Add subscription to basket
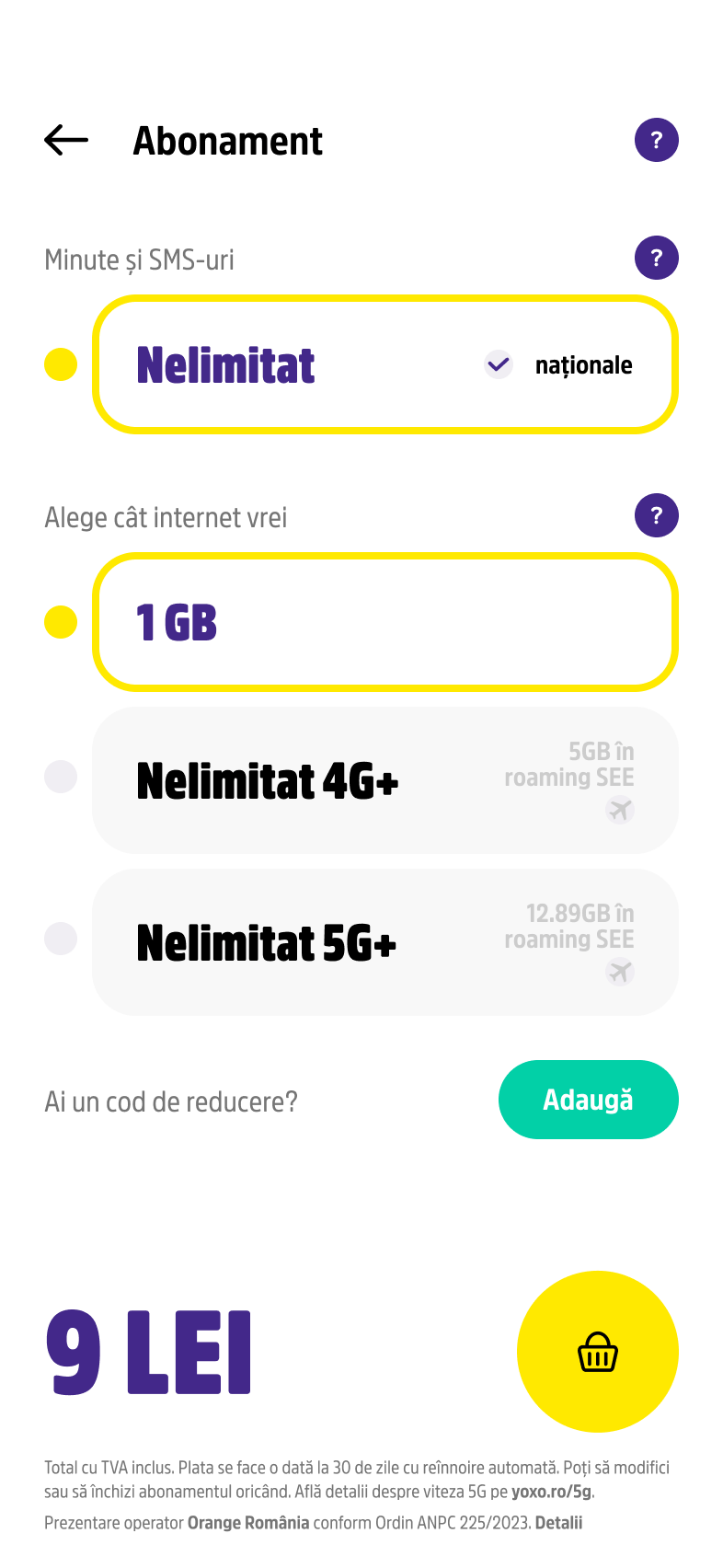This screenshot has height=1568, width=723. pos(597,1353)
